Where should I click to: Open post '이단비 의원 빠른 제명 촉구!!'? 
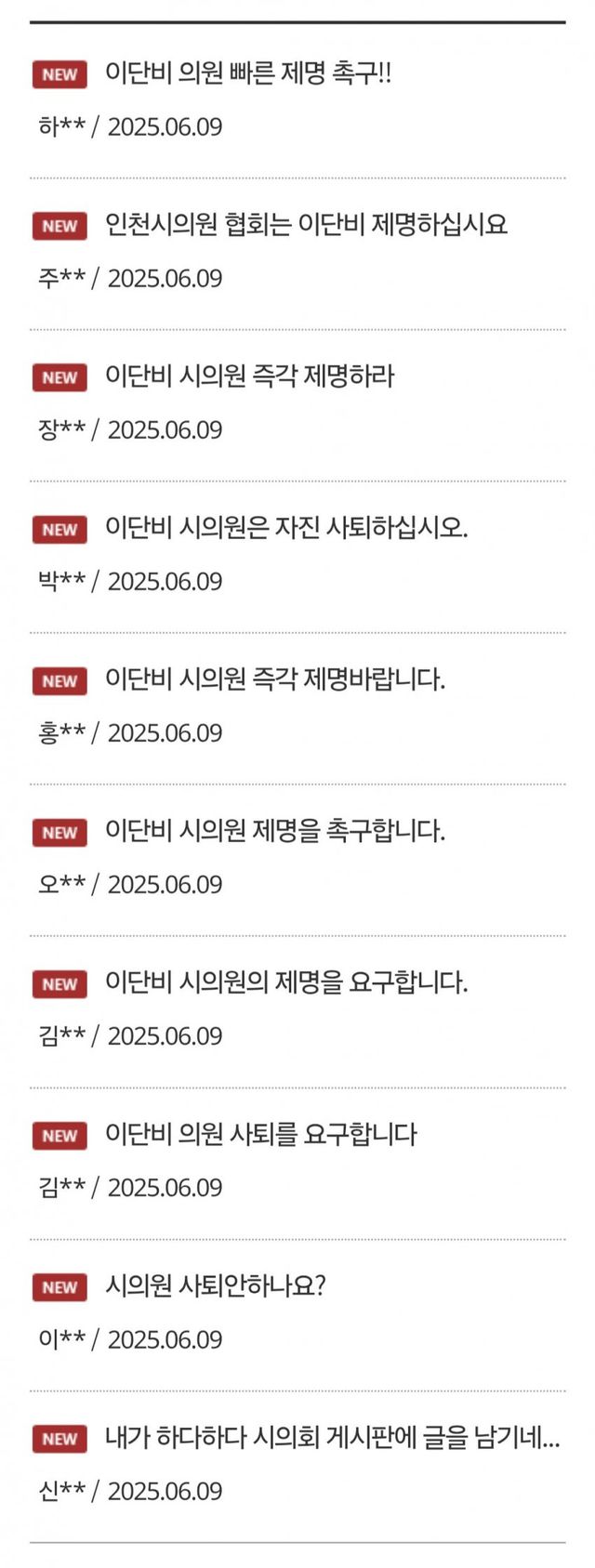[248, 73]
